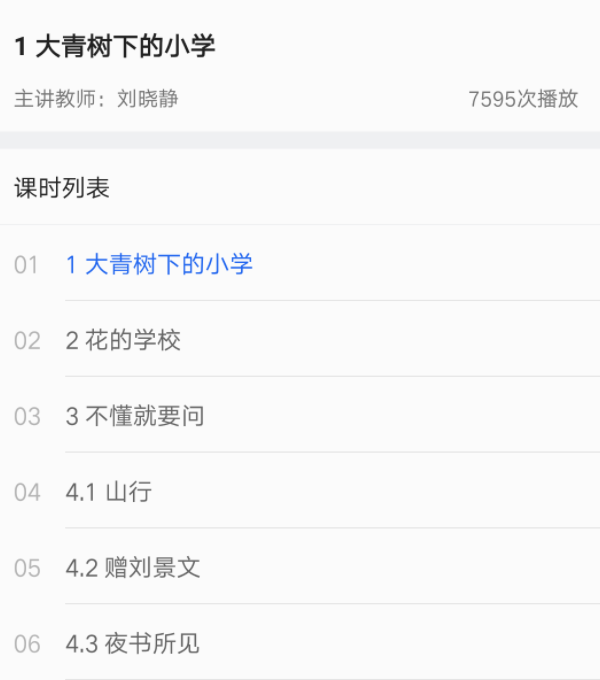This screenshot has height=680, width=600.
Task: Select lesson 01 大青树下的小学
Action: click(x=160, y=264)
